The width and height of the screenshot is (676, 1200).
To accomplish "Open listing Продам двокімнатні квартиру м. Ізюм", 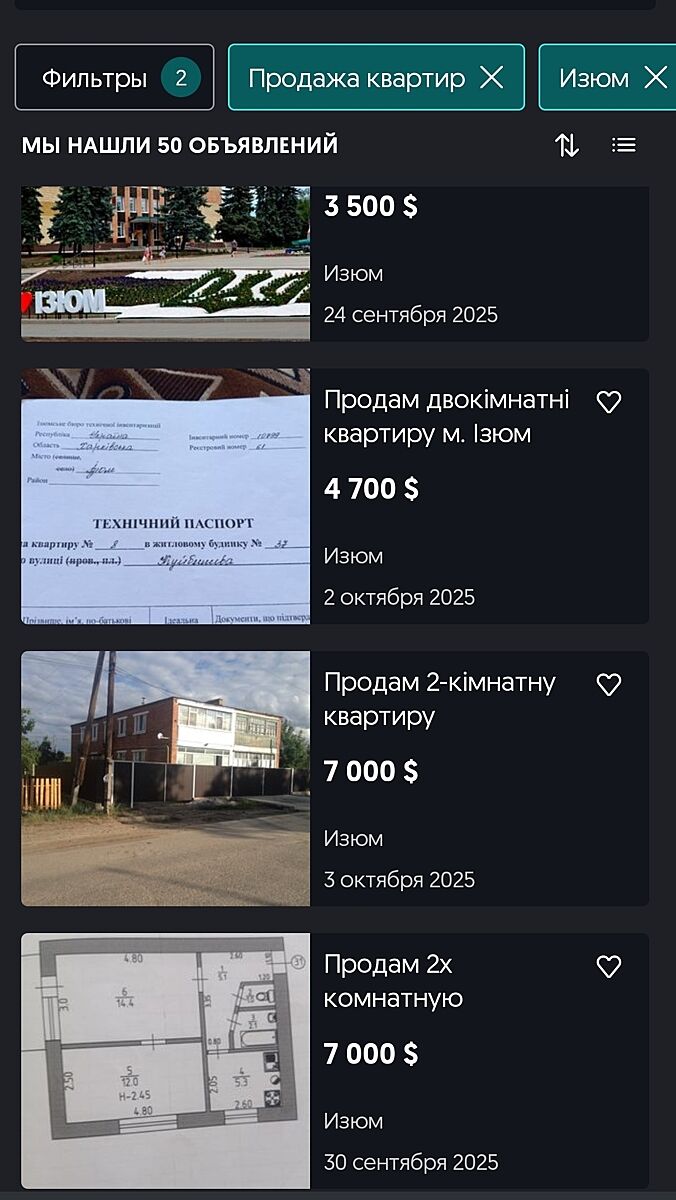I will click(447, 417).
